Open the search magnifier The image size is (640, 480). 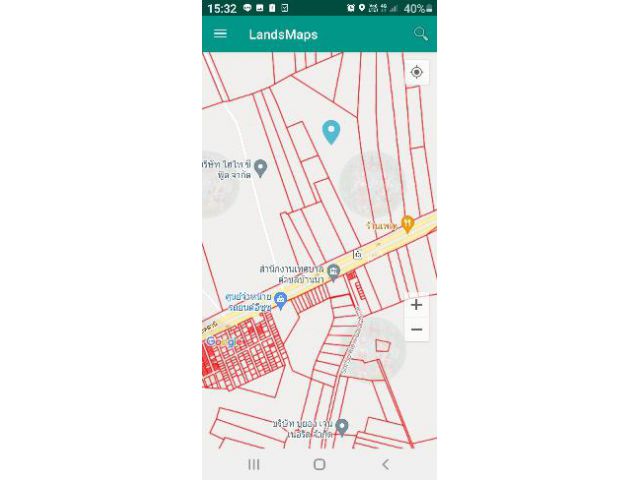point(421,34)
